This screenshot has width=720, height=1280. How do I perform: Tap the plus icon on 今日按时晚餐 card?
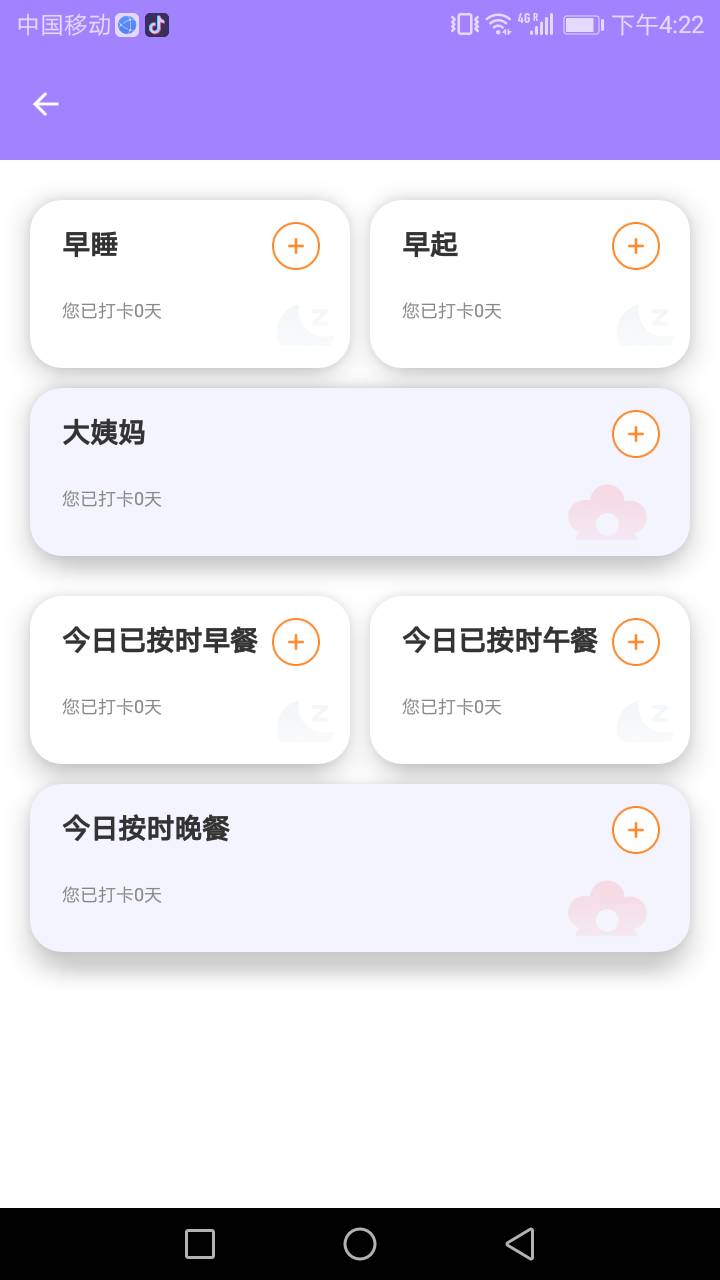tap(635, 829)
